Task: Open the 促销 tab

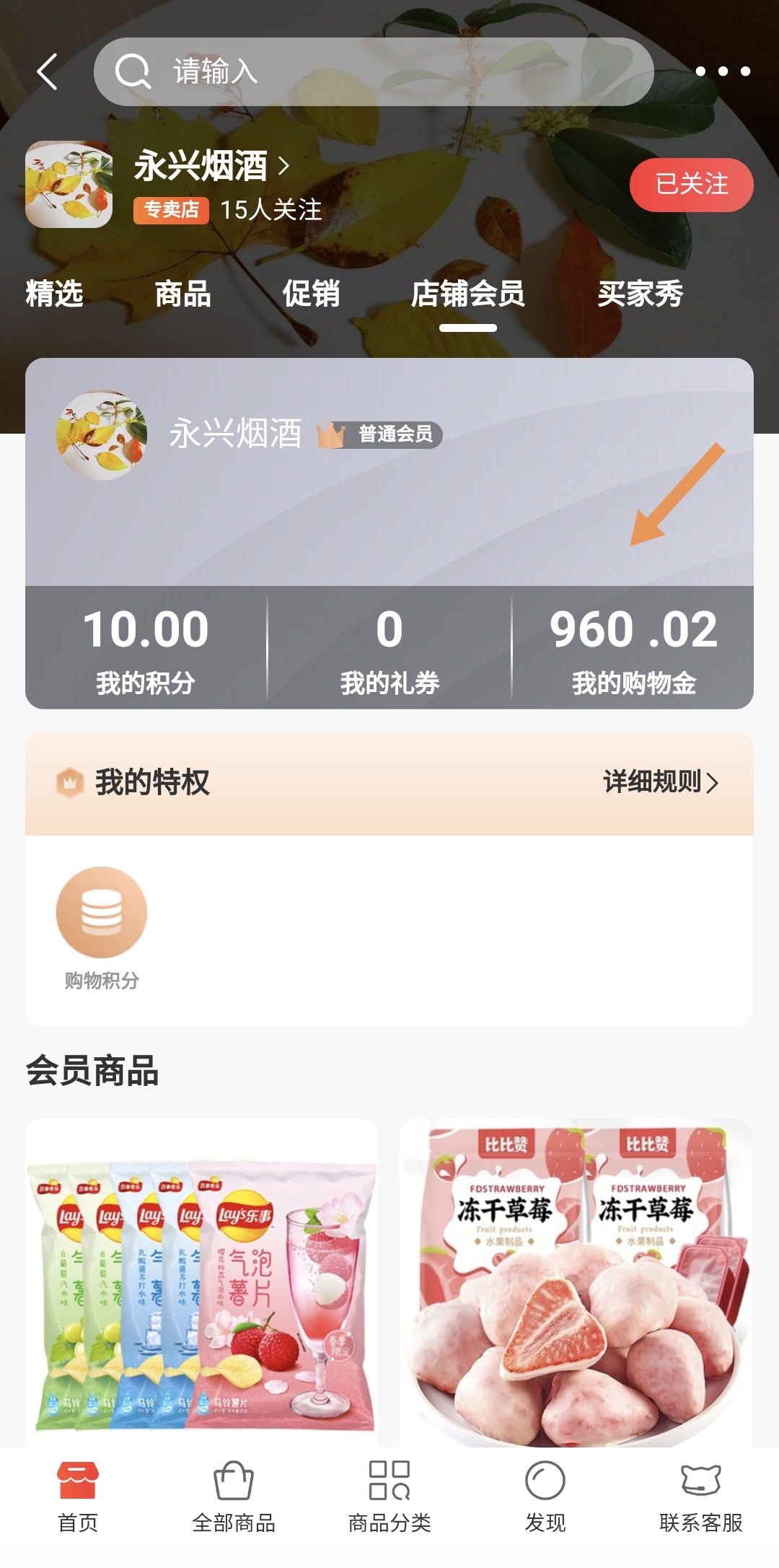Action: (x=311, y=294)
